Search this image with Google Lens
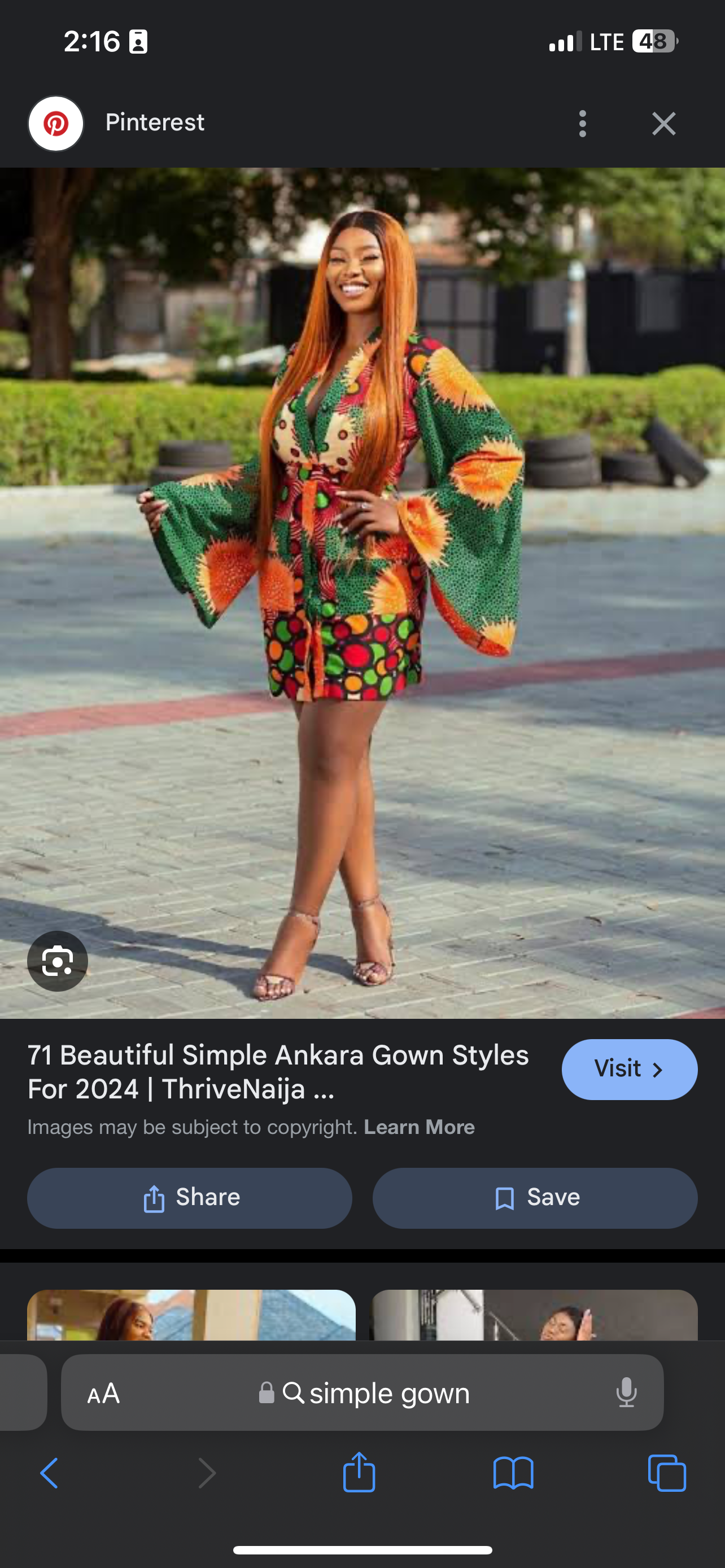Image resolution: width=725 pixels, height=1568 pixels. click(x=57, y=961)
